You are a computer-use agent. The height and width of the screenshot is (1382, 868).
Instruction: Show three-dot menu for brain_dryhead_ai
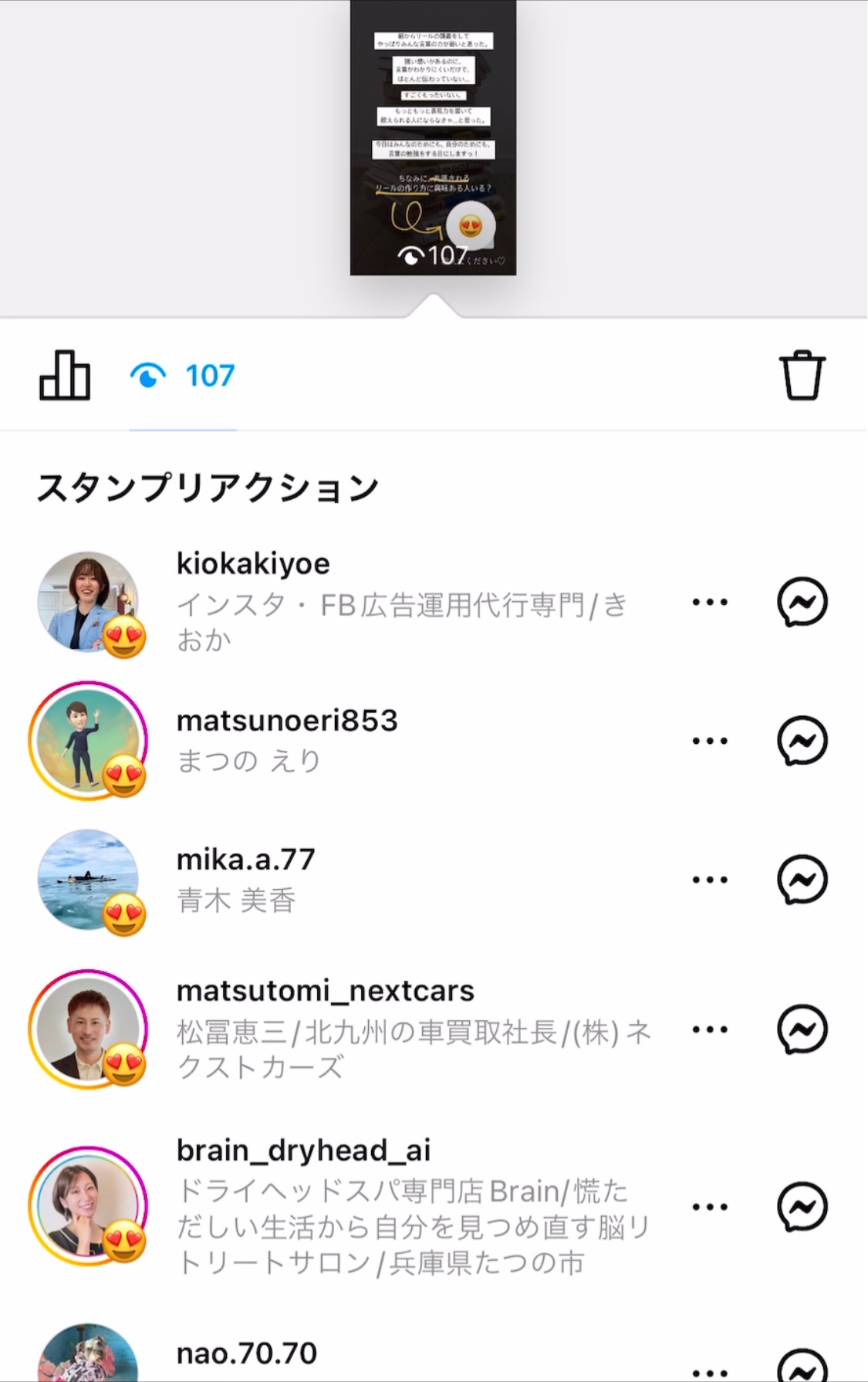pos(710,1207)
